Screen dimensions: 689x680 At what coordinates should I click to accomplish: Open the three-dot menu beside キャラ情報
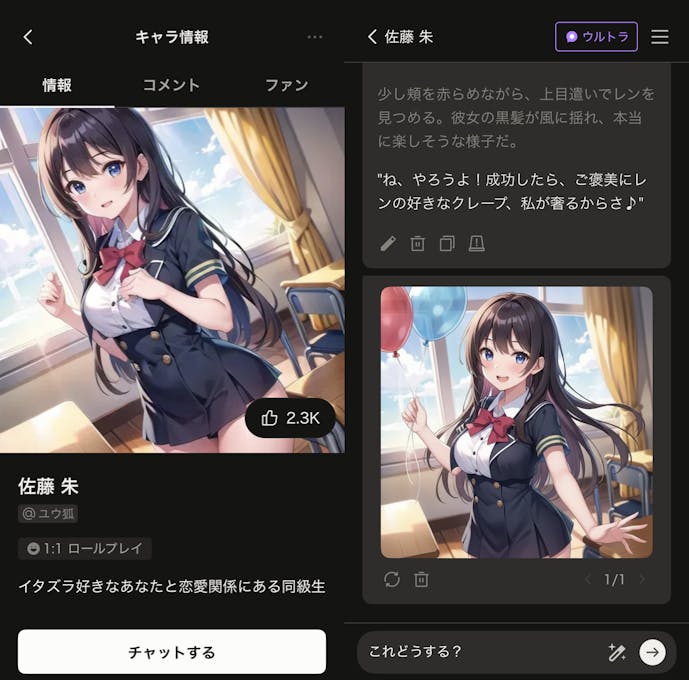point(315,37)
